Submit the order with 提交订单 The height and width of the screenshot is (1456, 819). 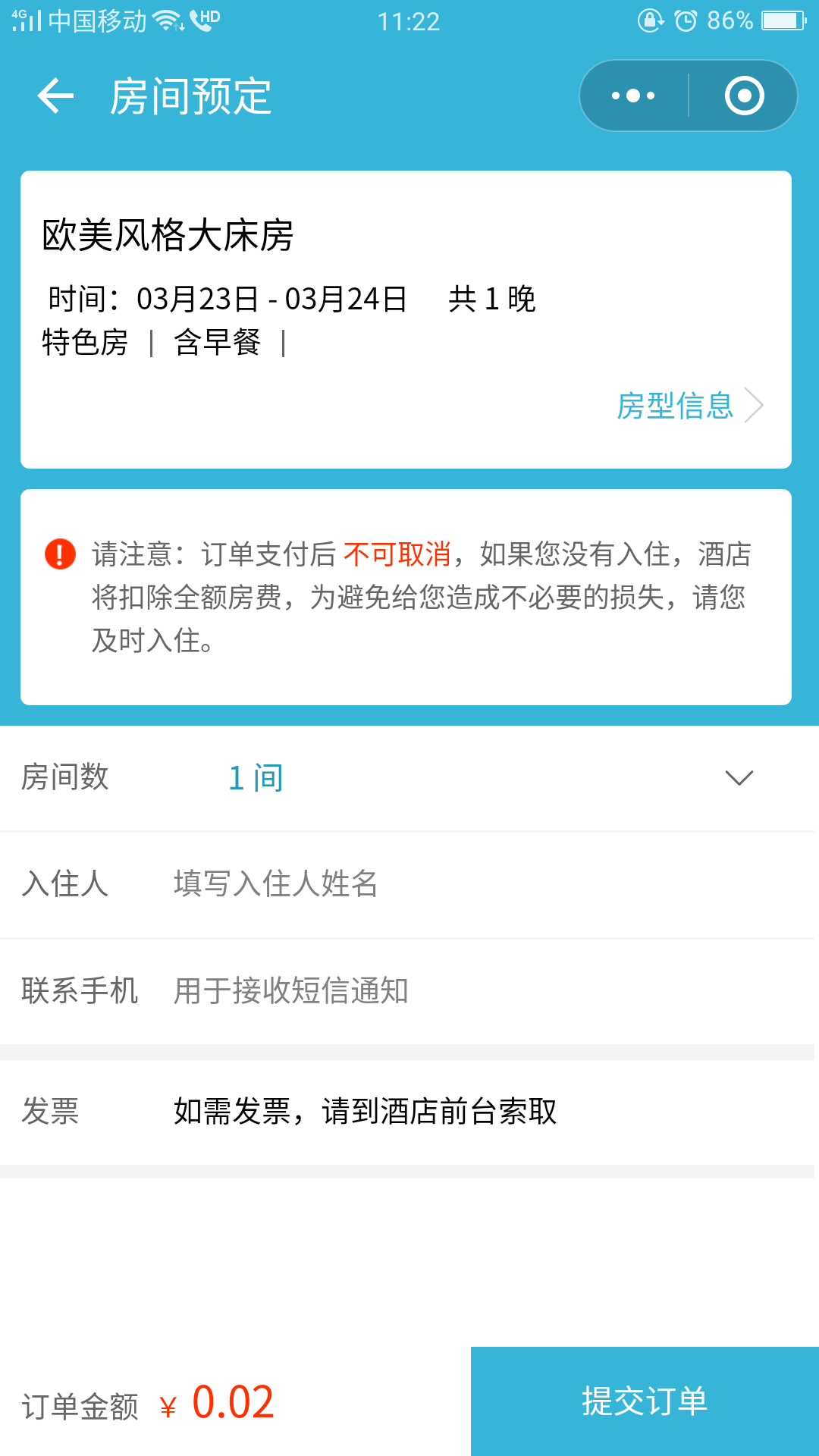point(645,1401)
